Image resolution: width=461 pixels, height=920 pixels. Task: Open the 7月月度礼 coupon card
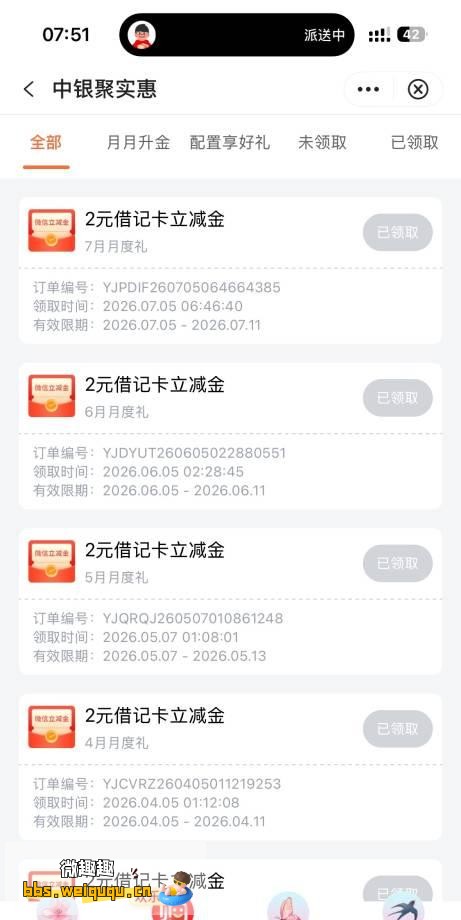[x=230, y=270]
